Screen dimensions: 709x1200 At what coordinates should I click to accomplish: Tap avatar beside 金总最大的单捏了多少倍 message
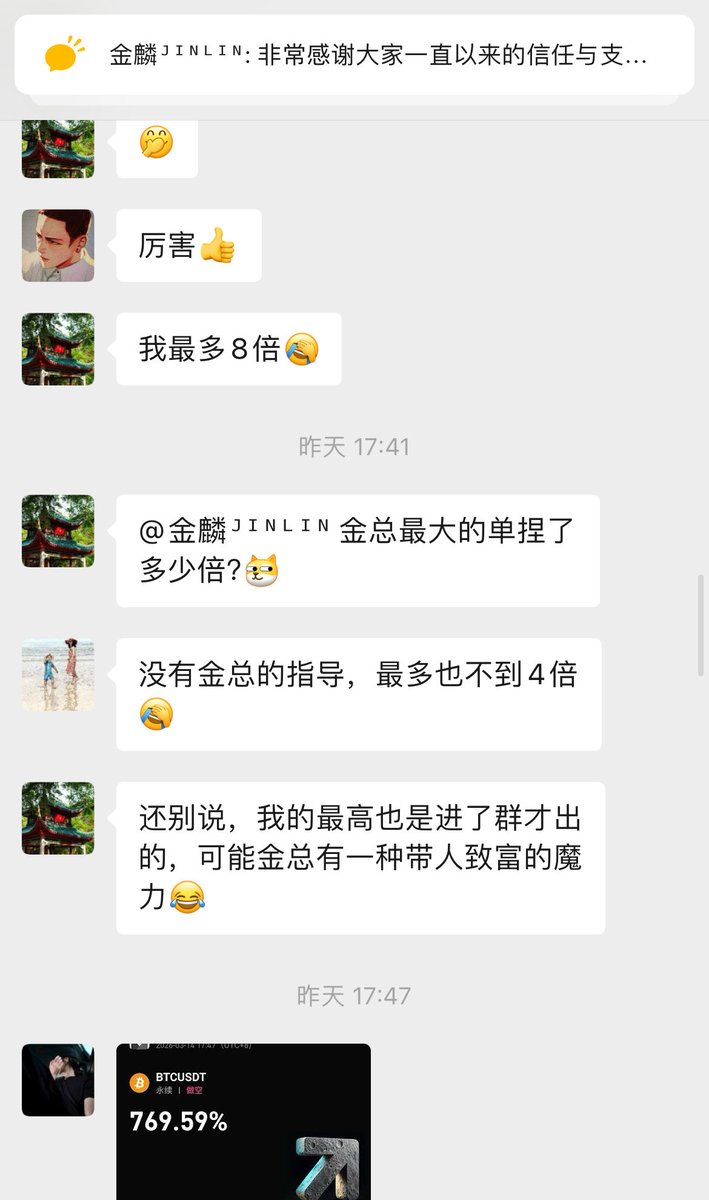tap(58, 531)
